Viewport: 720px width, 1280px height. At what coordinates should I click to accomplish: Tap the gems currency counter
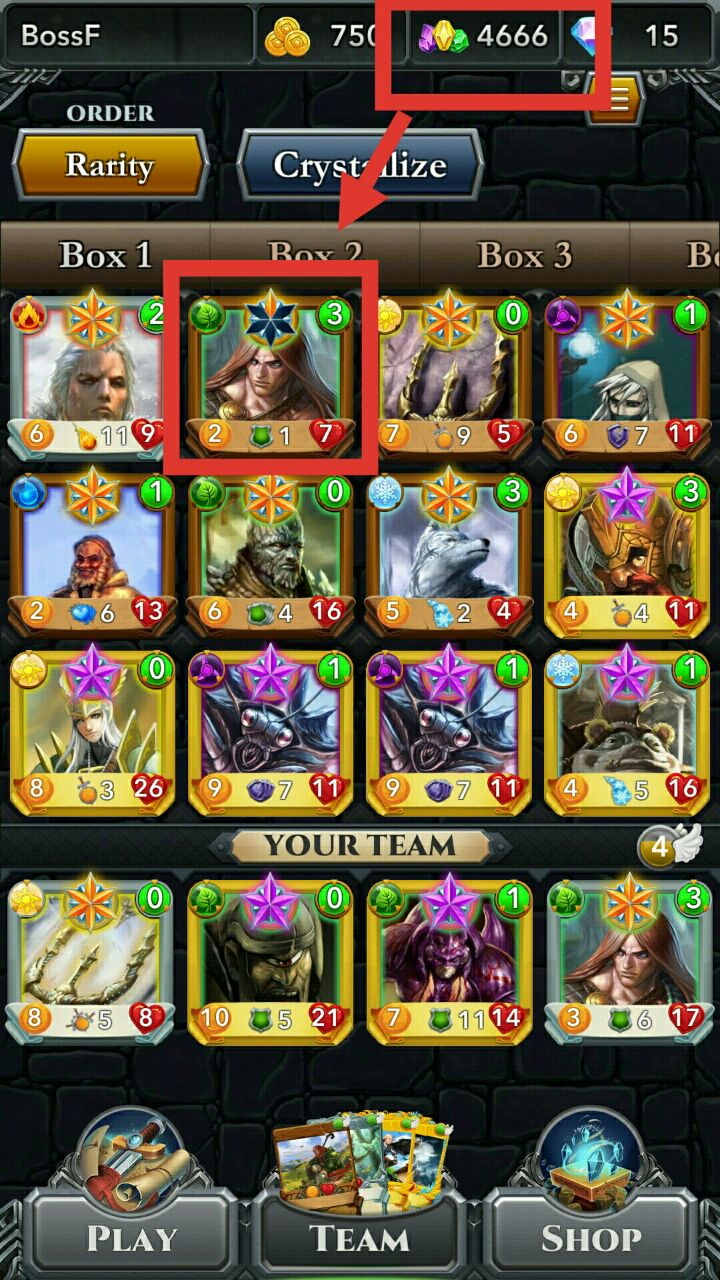[x=485, y=37]
